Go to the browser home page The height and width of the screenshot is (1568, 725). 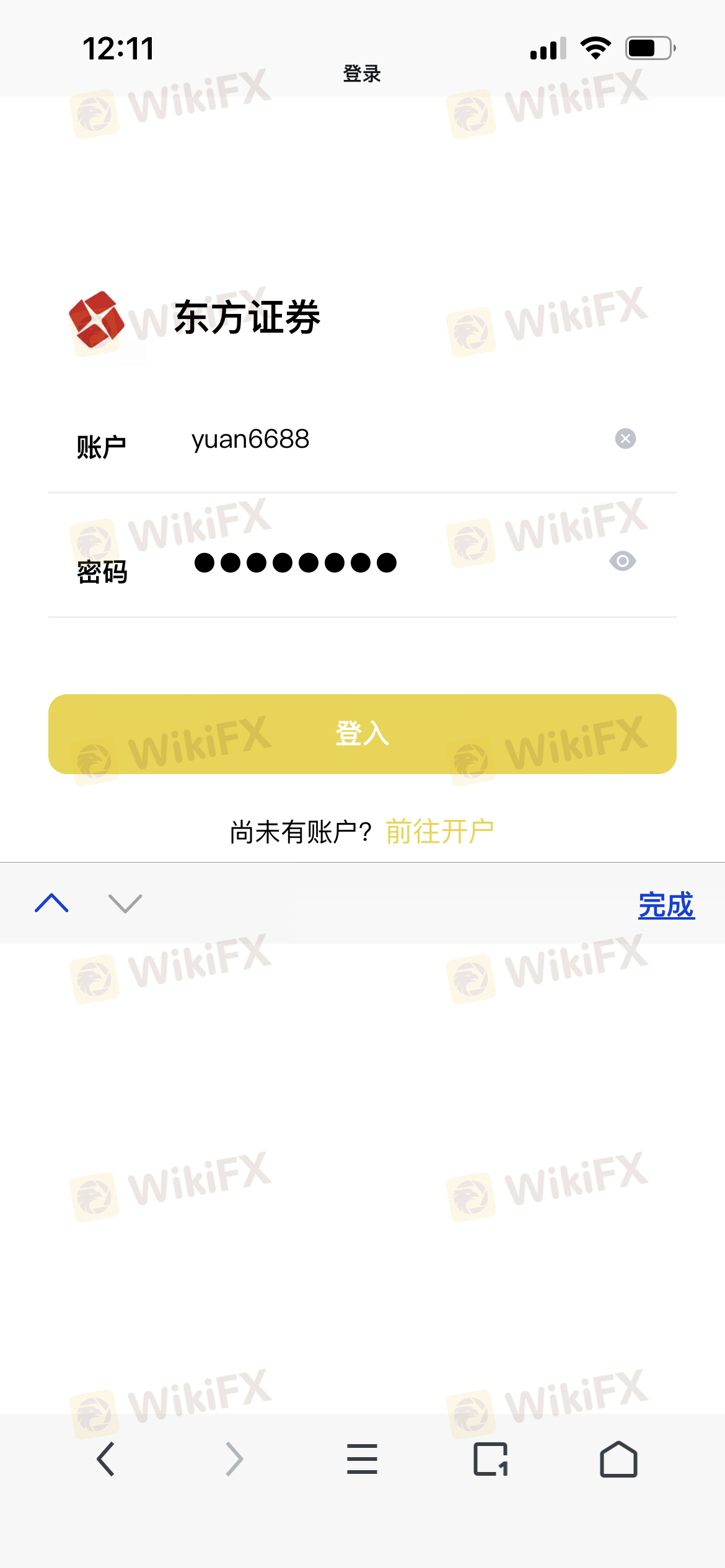(618, 1459)
